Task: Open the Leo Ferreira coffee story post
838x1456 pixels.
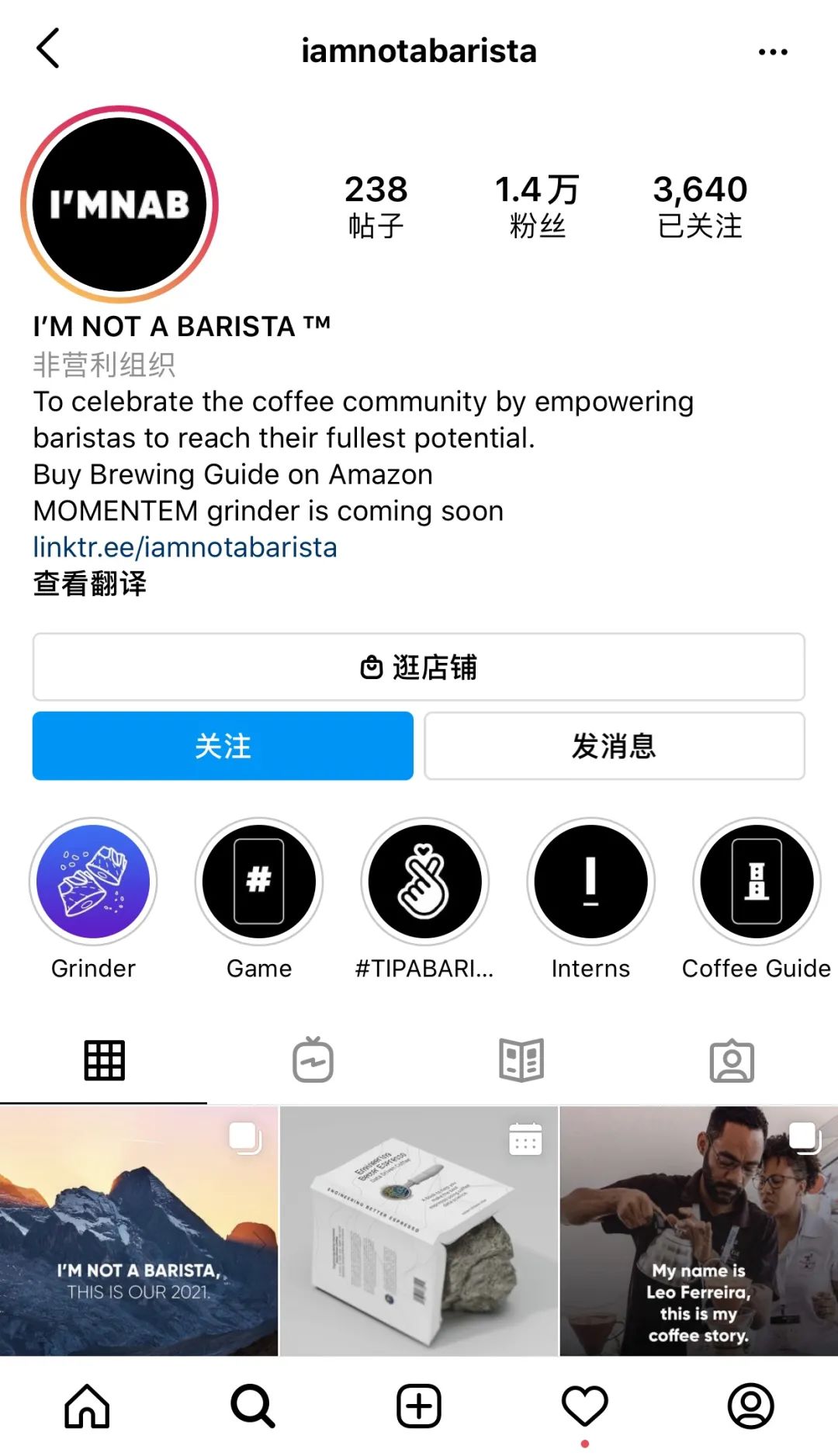Action: point(698,1231)
